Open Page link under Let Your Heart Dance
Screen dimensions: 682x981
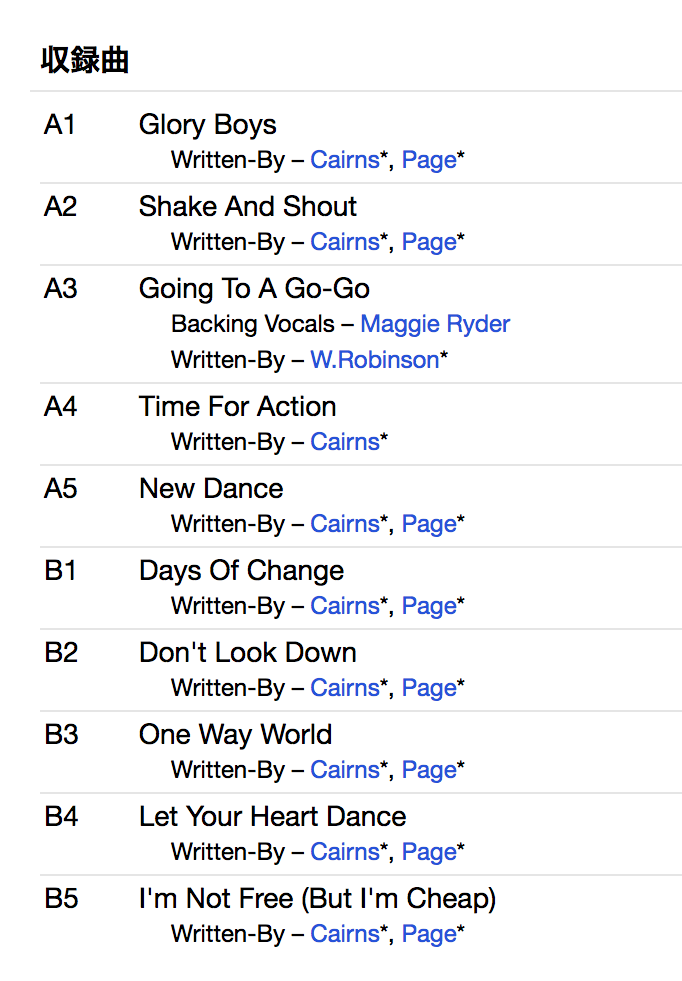tap(428, 852)
